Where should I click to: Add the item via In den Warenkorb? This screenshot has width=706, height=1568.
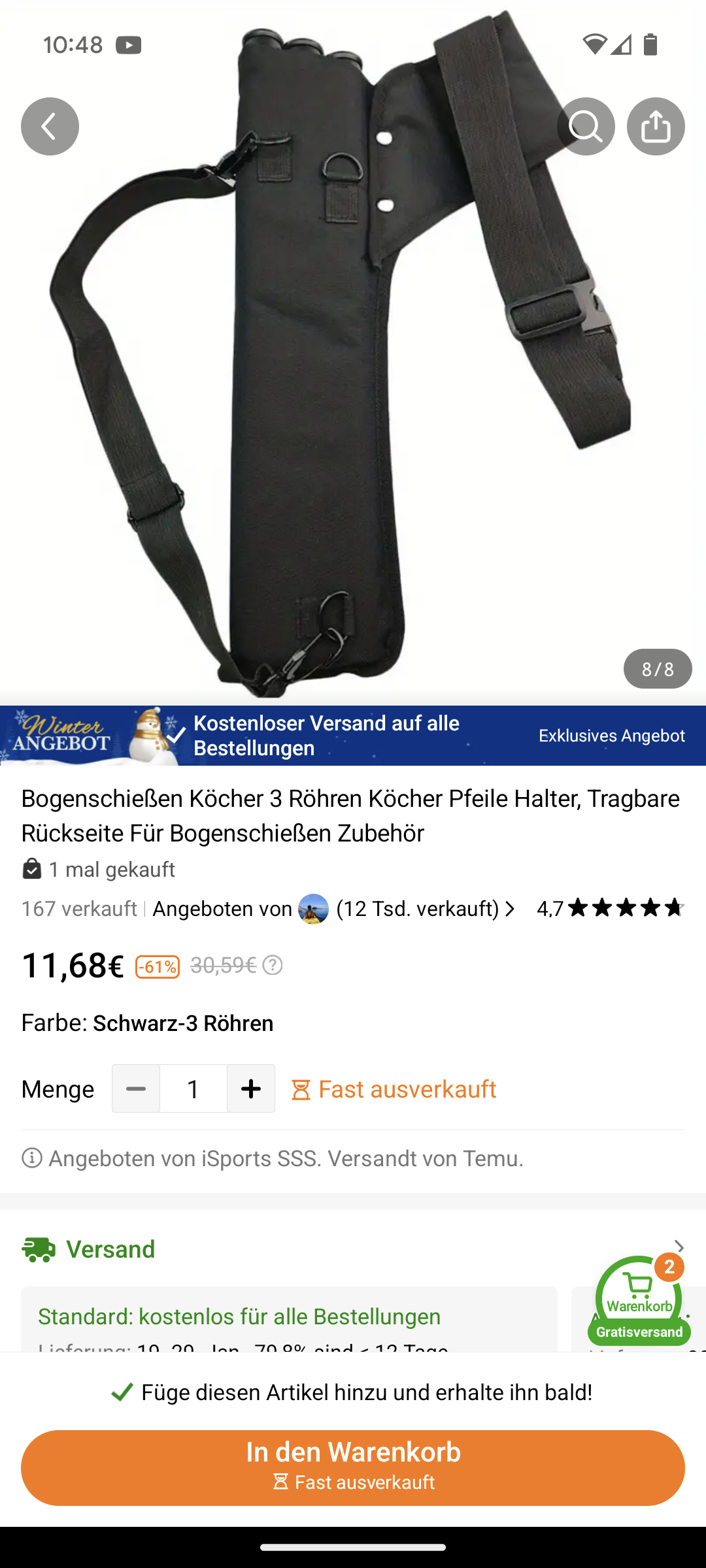(x=353, y=1467)
